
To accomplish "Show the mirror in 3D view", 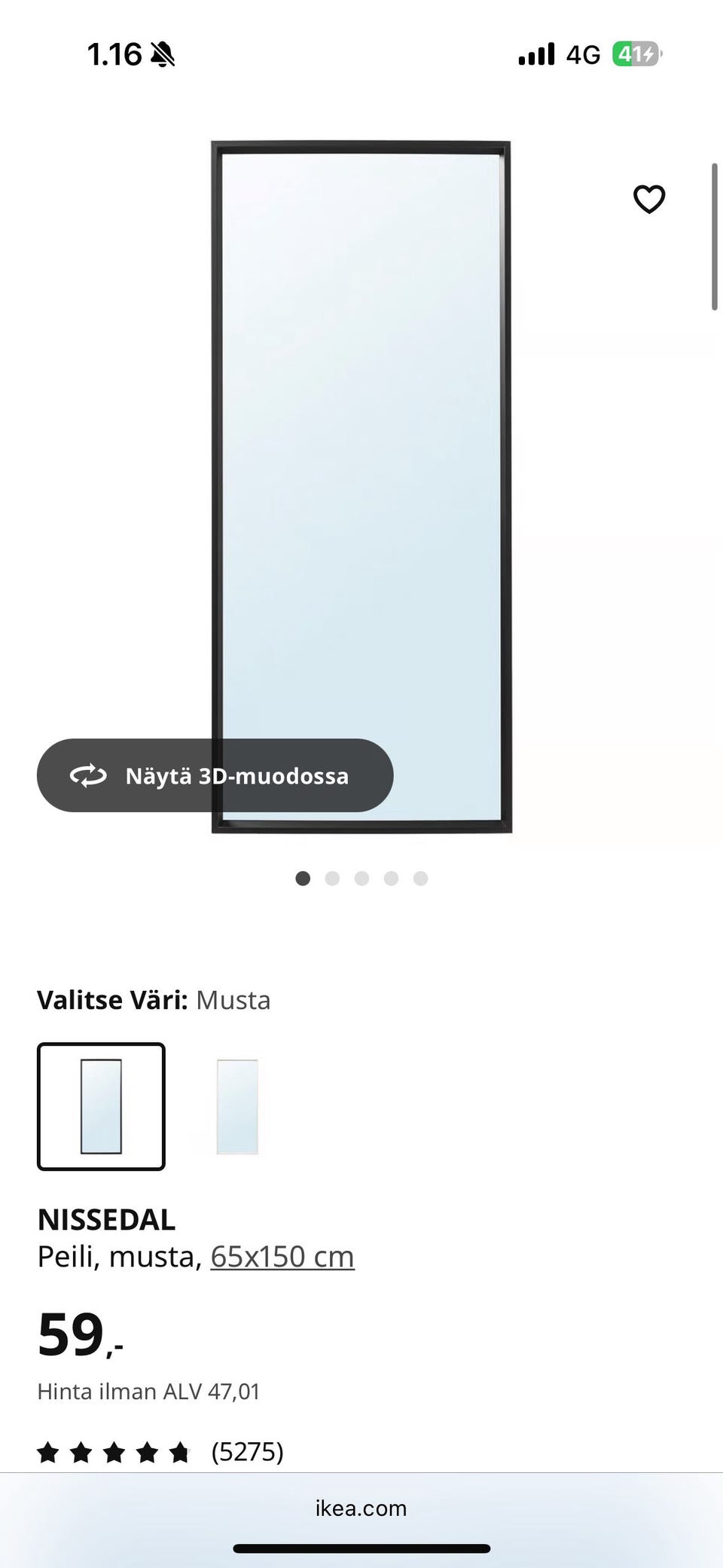I will coord(215,775).
